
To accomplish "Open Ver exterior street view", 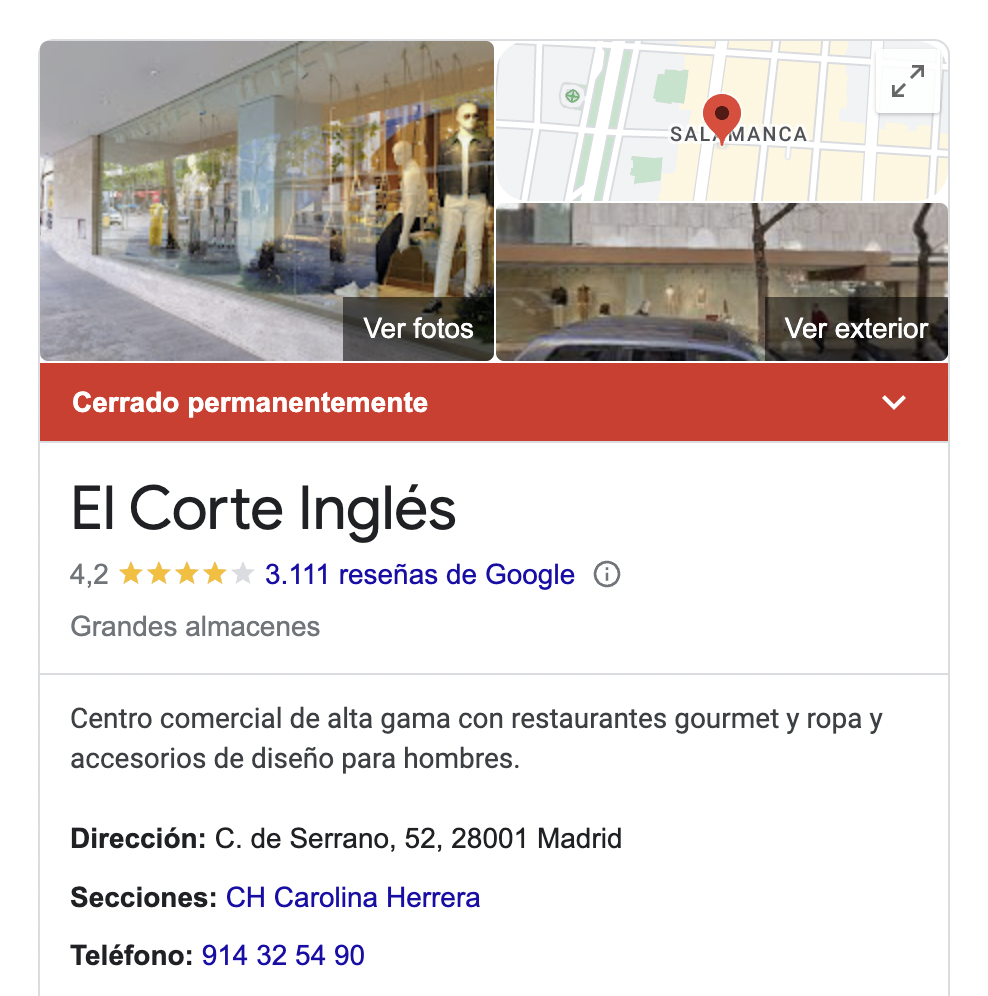I will (856, 328).
